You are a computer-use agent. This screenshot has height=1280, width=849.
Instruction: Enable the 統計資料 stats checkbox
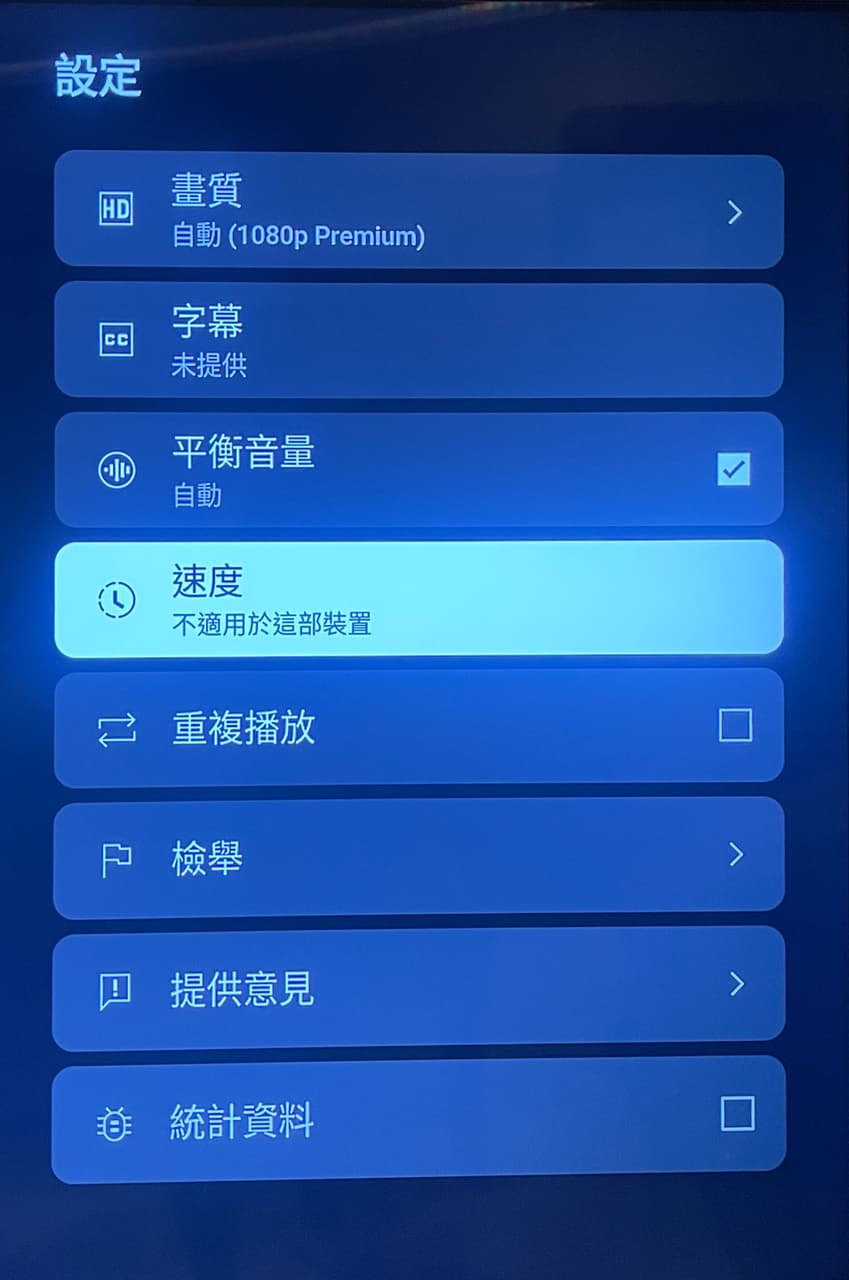point(737,1113)
